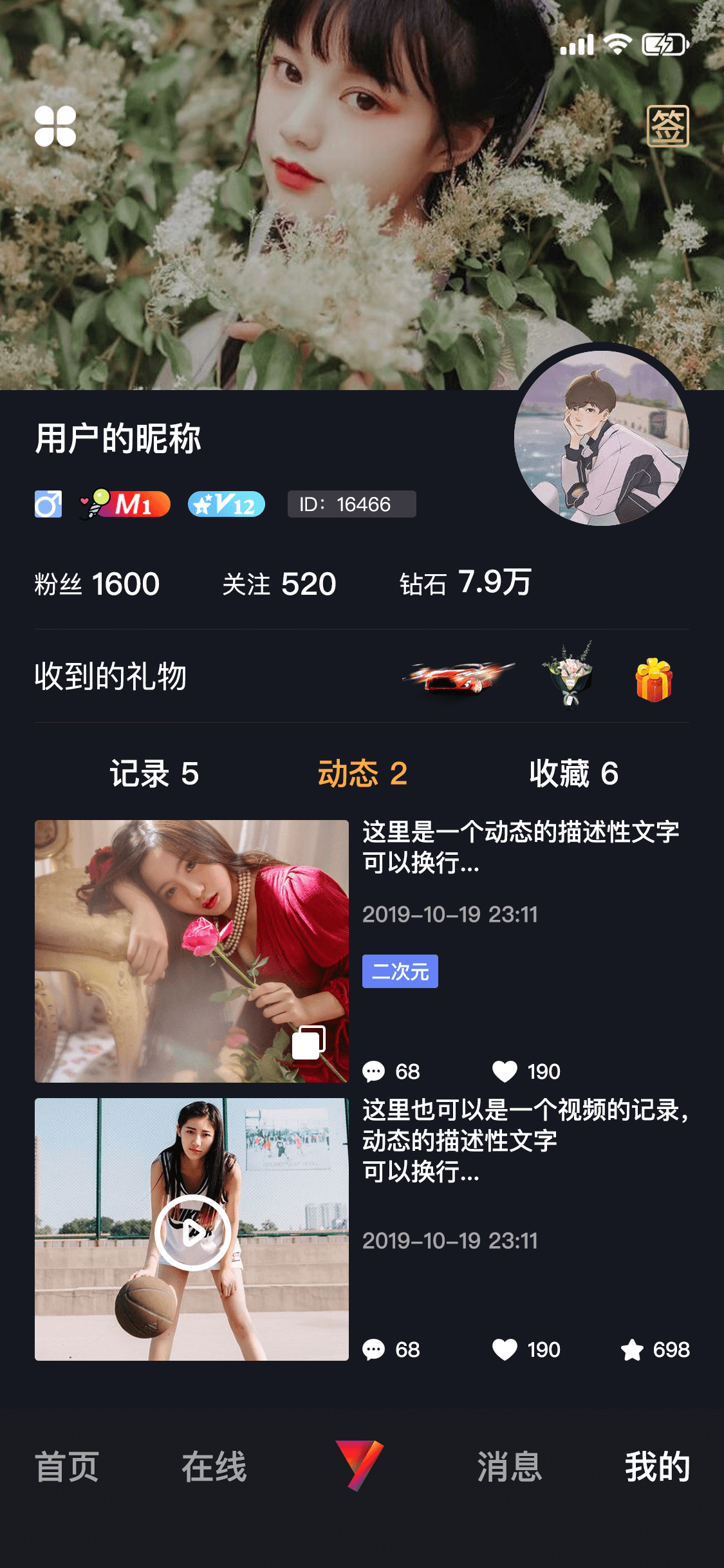Switch to the 在线 online tab
Image resolution: width=724 pixels, height=1568 pixels.
214,1467
